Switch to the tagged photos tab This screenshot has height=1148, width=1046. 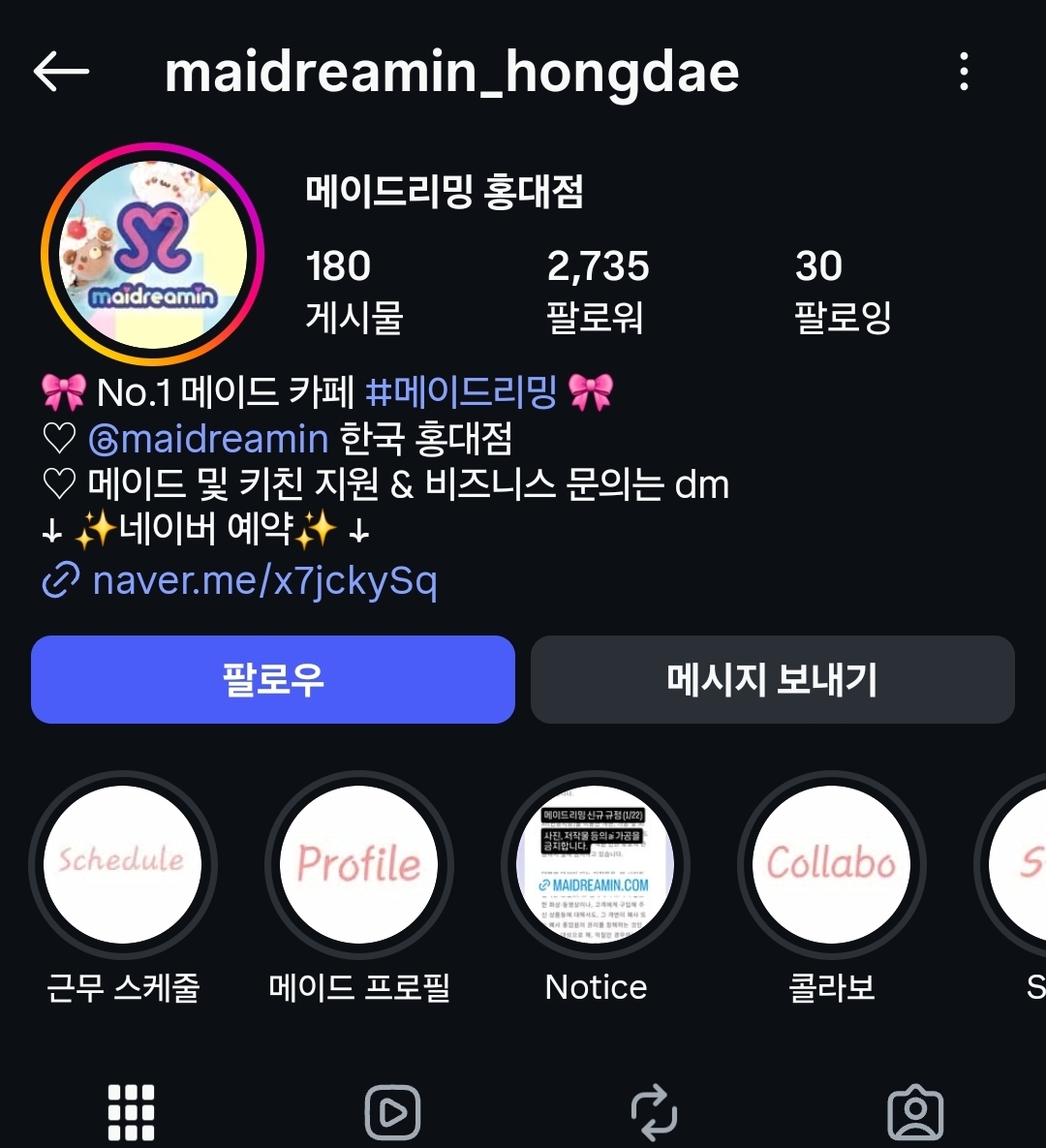[915, 1112]
